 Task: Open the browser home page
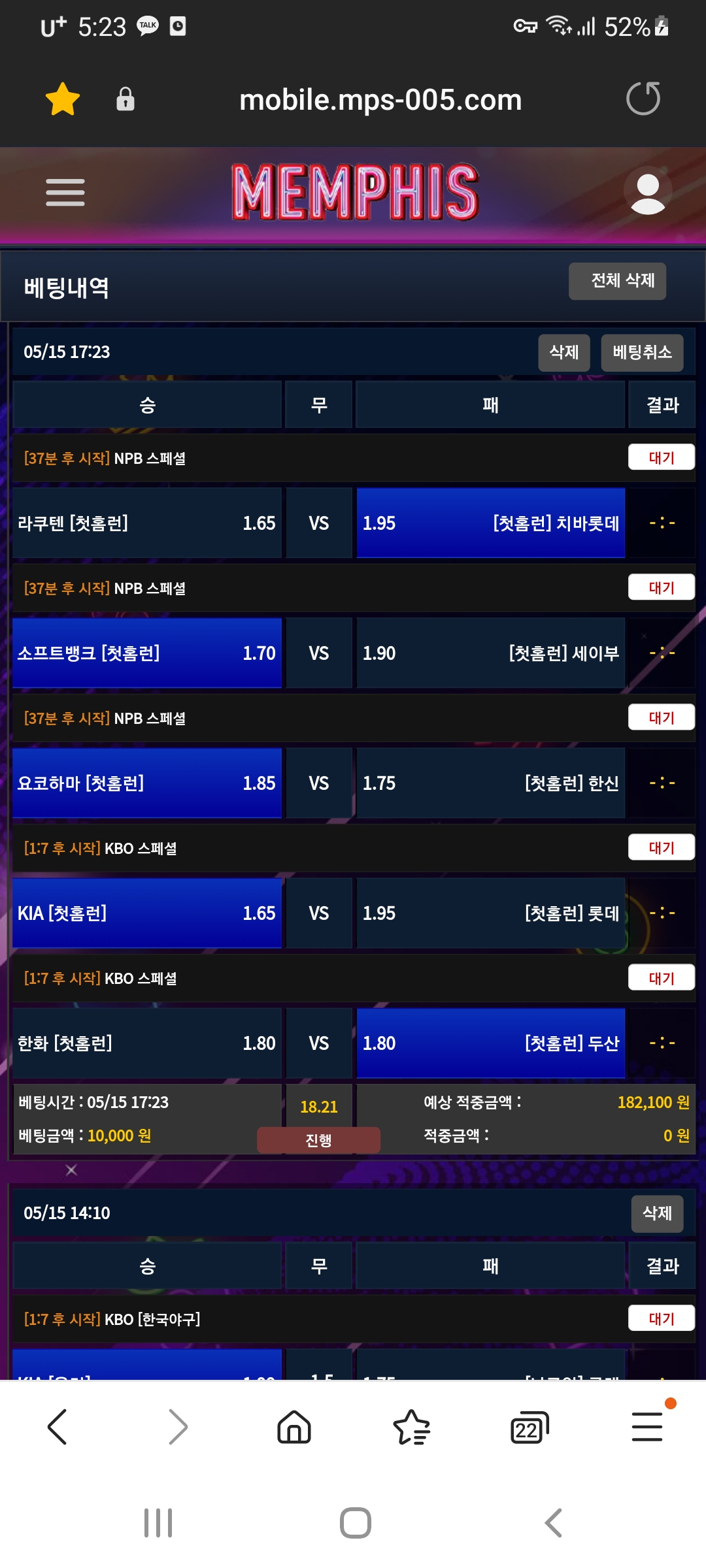point(294,1426)
